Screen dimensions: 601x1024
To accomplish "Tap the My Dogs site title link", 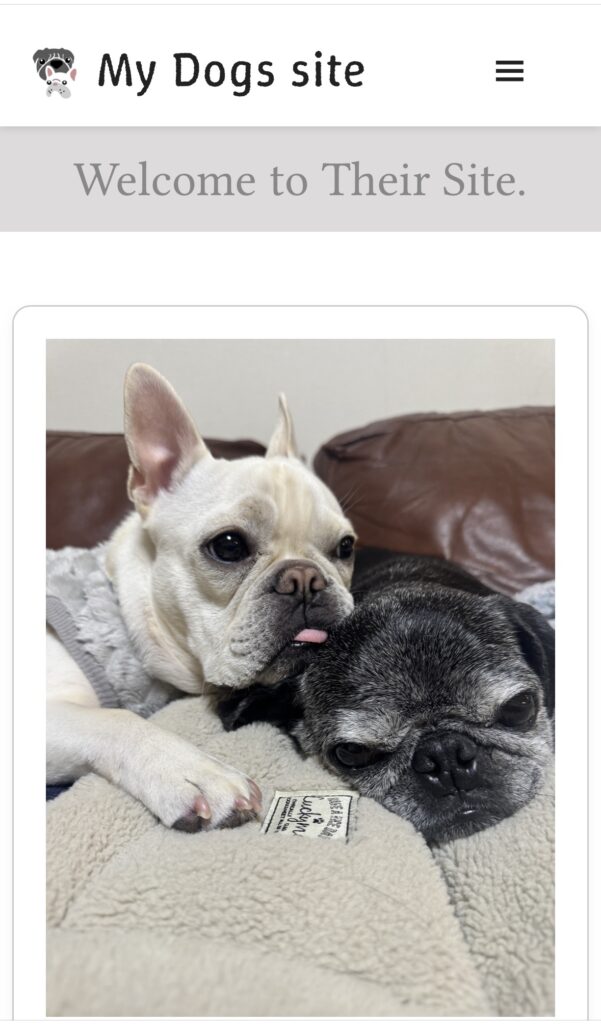I will (231, 71).
